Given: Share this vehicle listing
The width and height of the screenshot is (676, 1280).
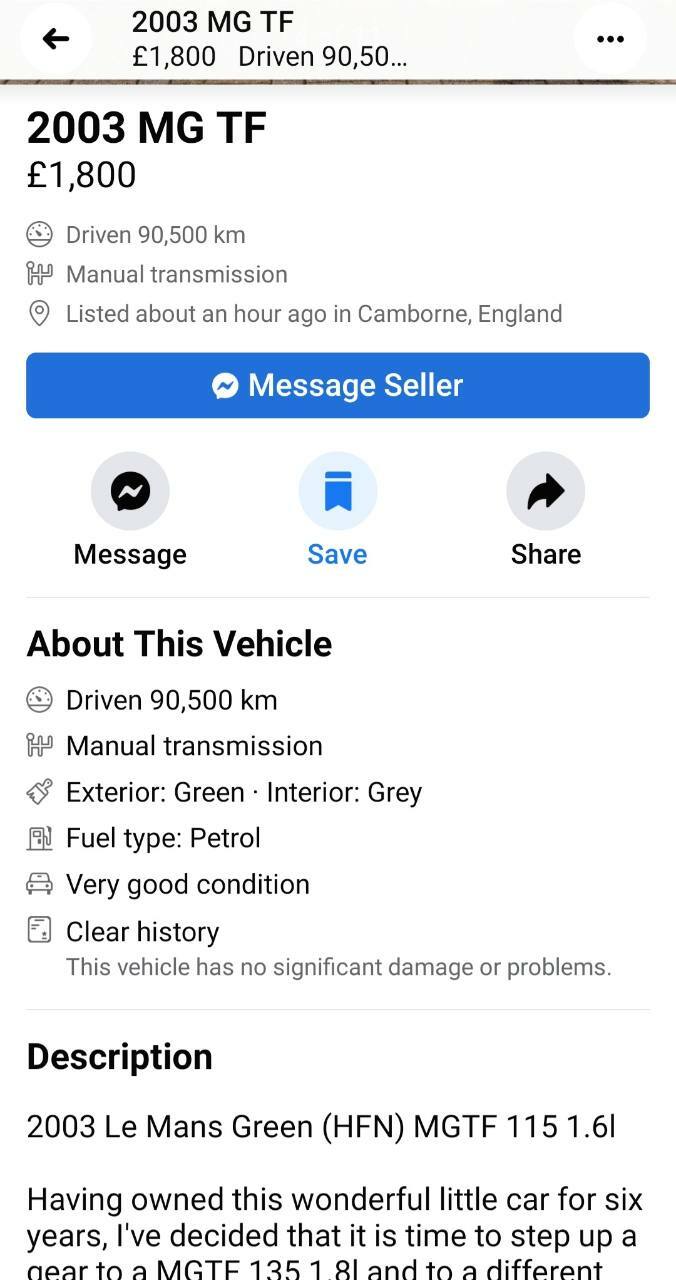Looking at the screenshot, I should tap(545, 491).
